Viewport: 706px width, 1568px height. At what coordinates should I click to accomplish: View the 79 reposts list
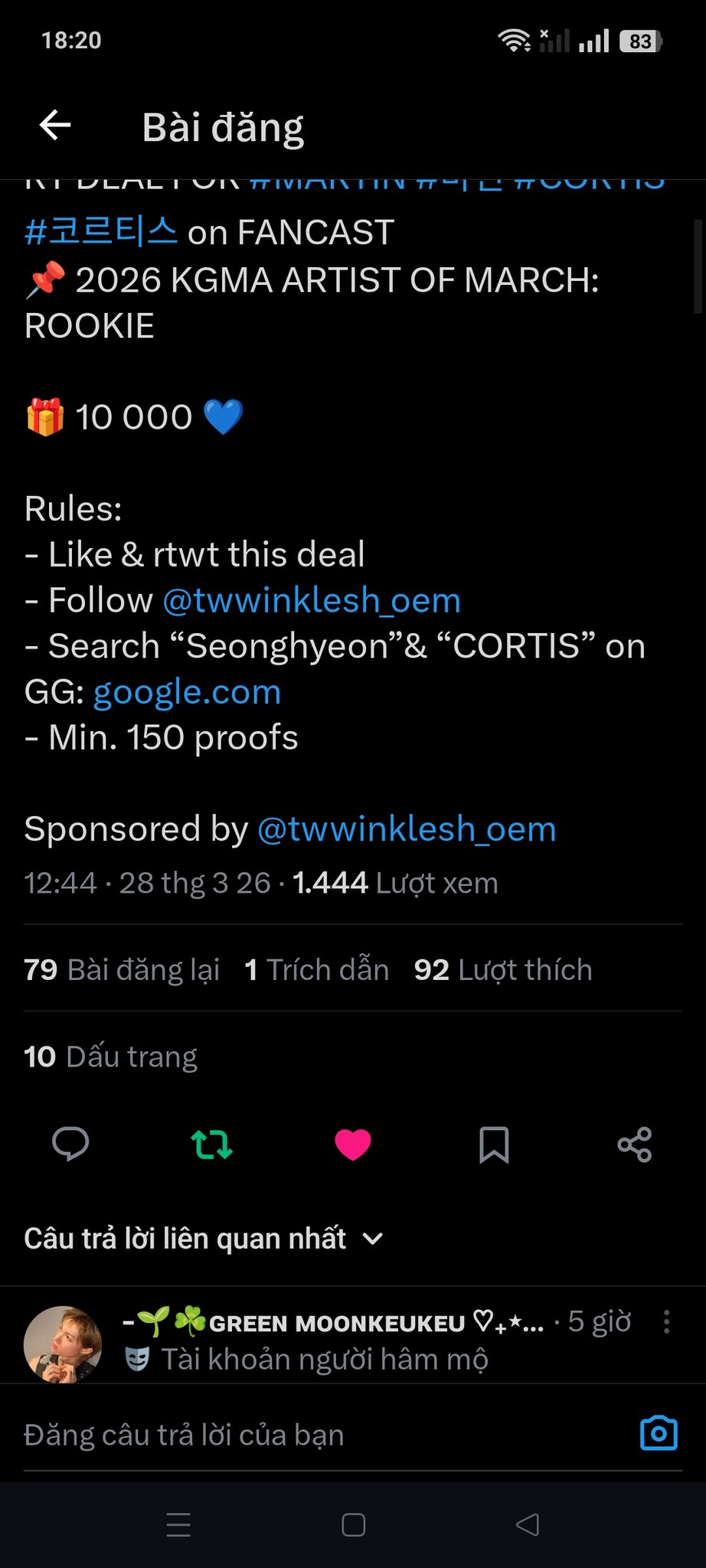pyautogui.click(x=122, y=969)
